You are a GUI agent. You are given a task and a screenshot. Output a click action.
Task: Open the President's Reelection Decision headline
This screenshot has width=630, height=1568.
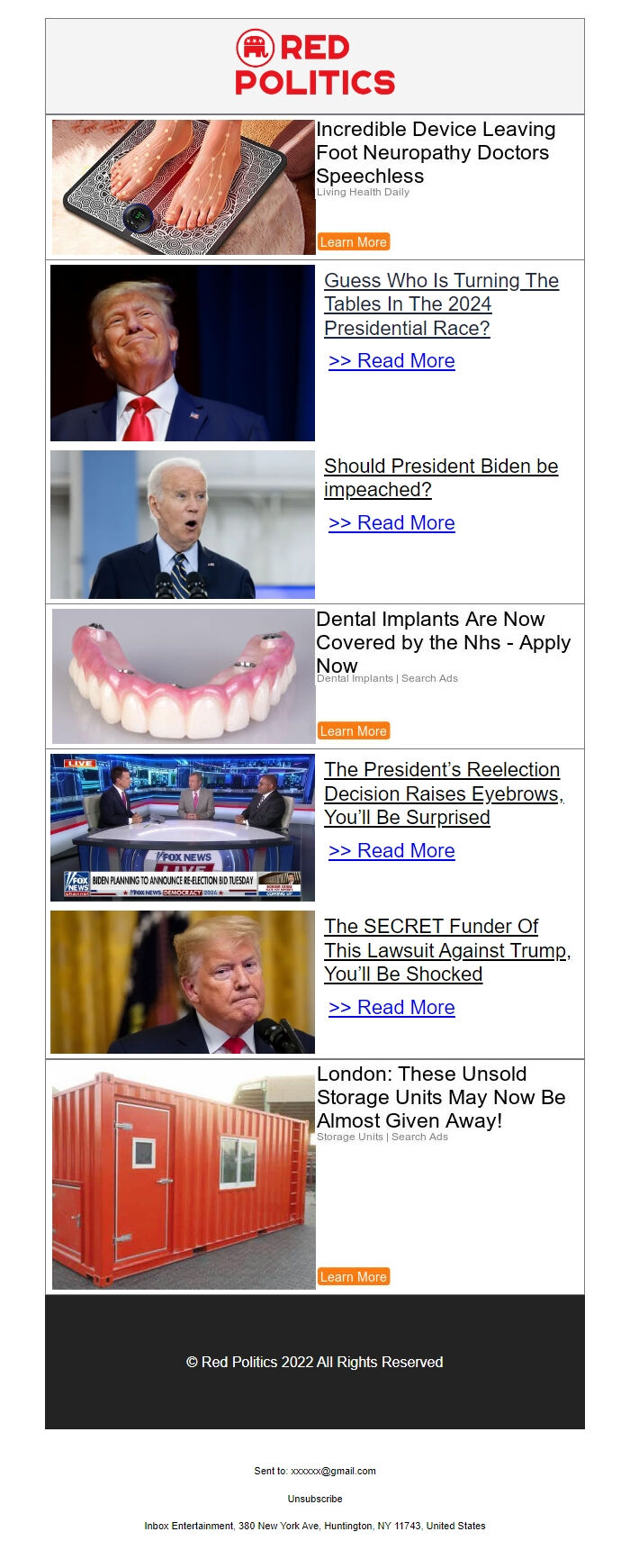coord(443,793)
